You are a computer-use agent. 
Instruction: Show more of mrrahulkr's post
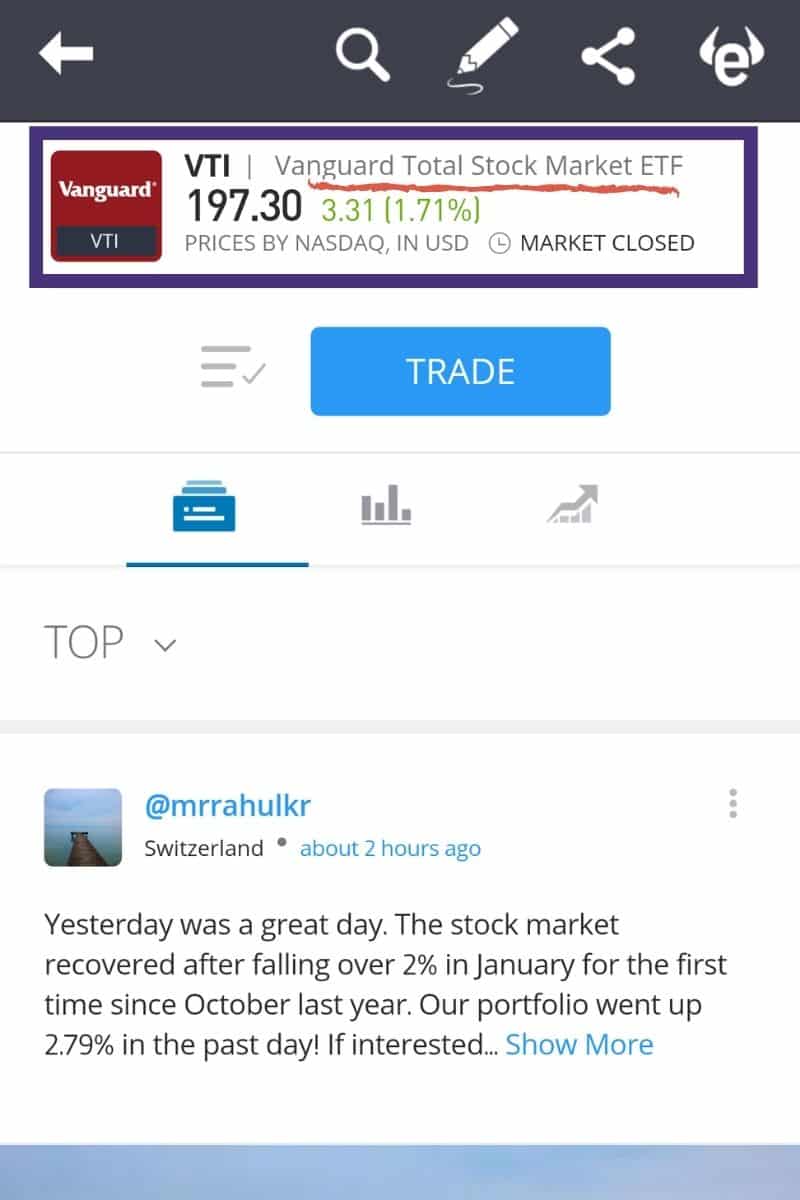(580, 1044)
